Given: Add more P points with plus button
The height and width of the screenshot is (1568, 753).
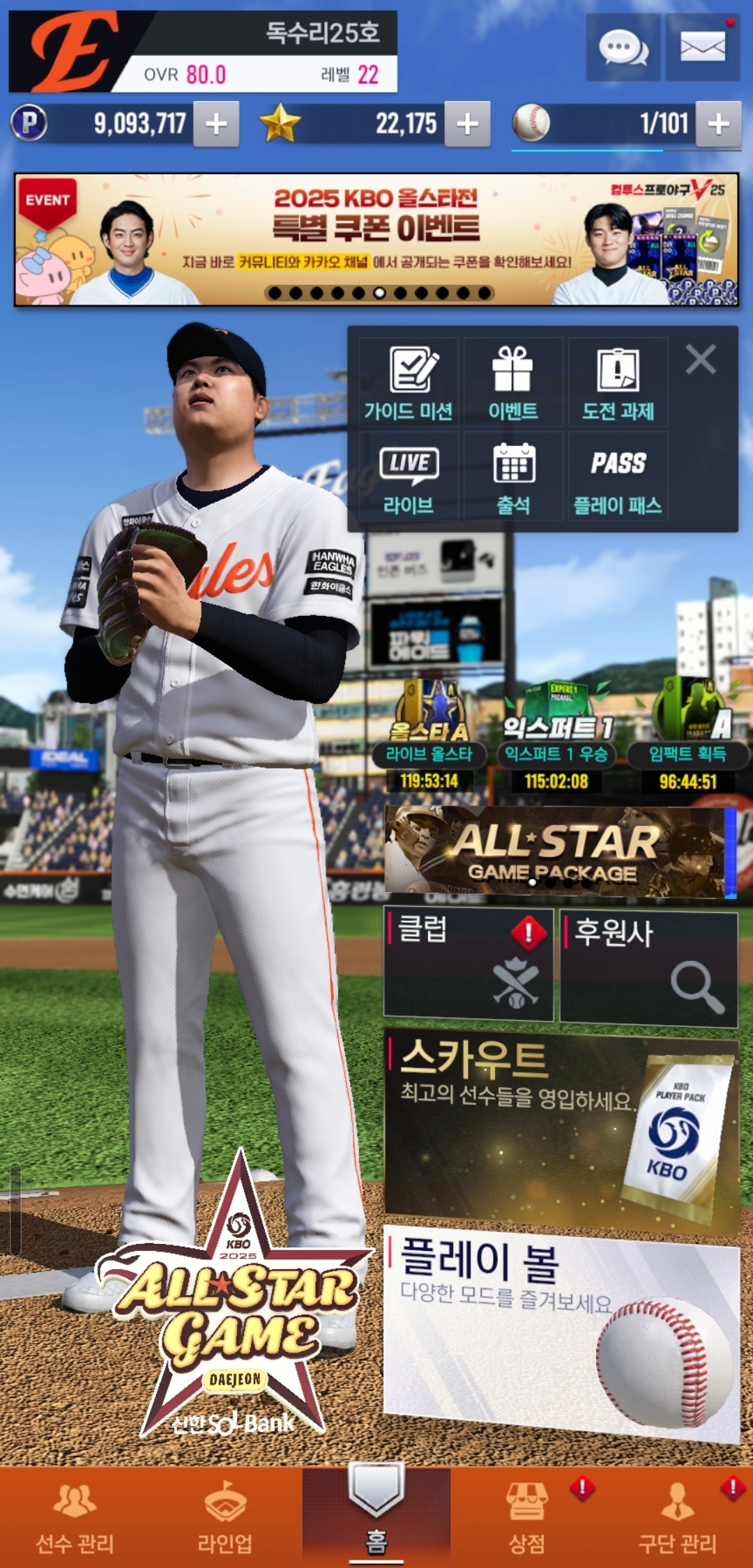Looking at the screenshot, I should pyautogui.click(x=216, y=124).
